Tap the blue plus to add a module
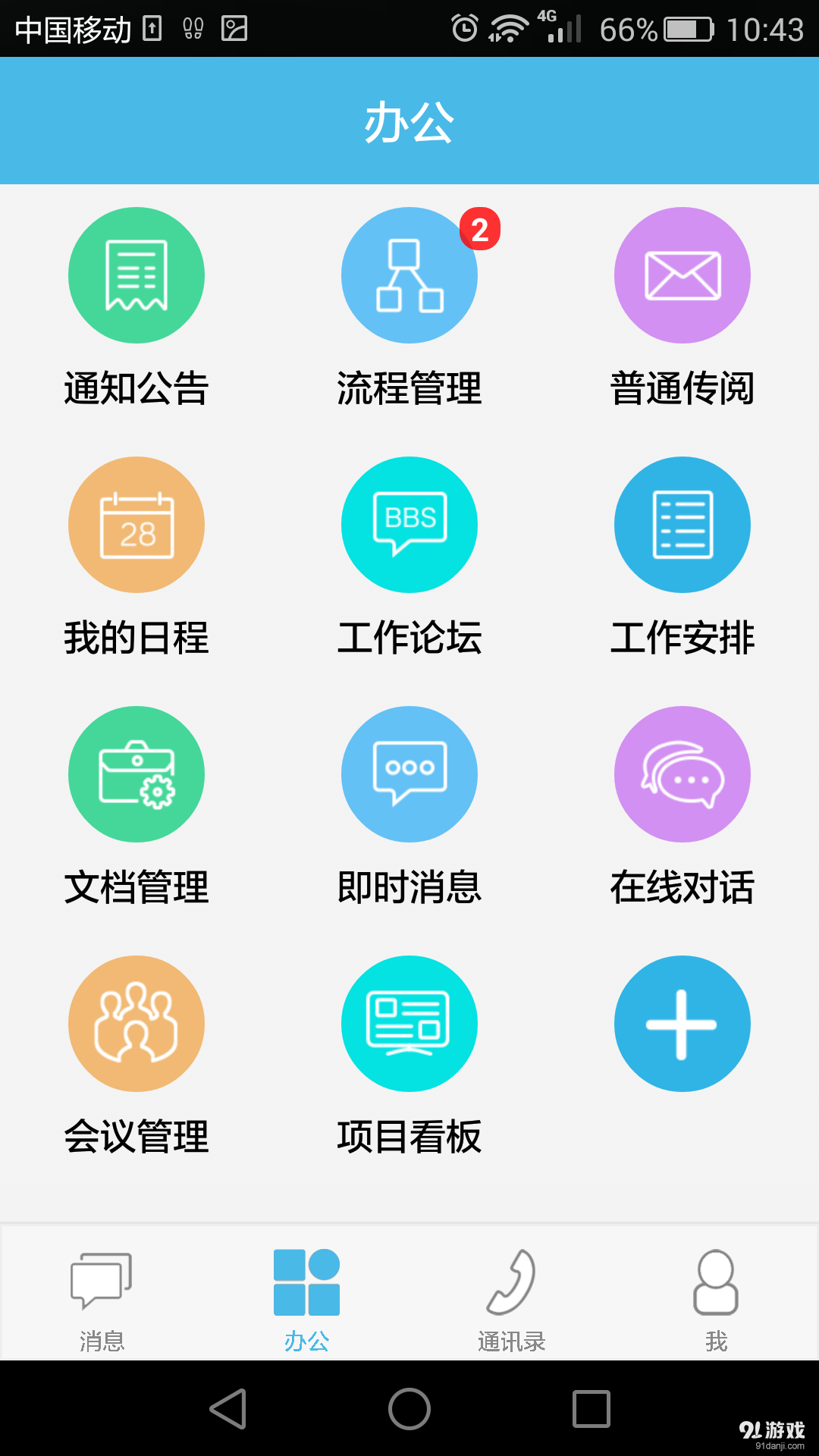 click(x=682, y=1023)
